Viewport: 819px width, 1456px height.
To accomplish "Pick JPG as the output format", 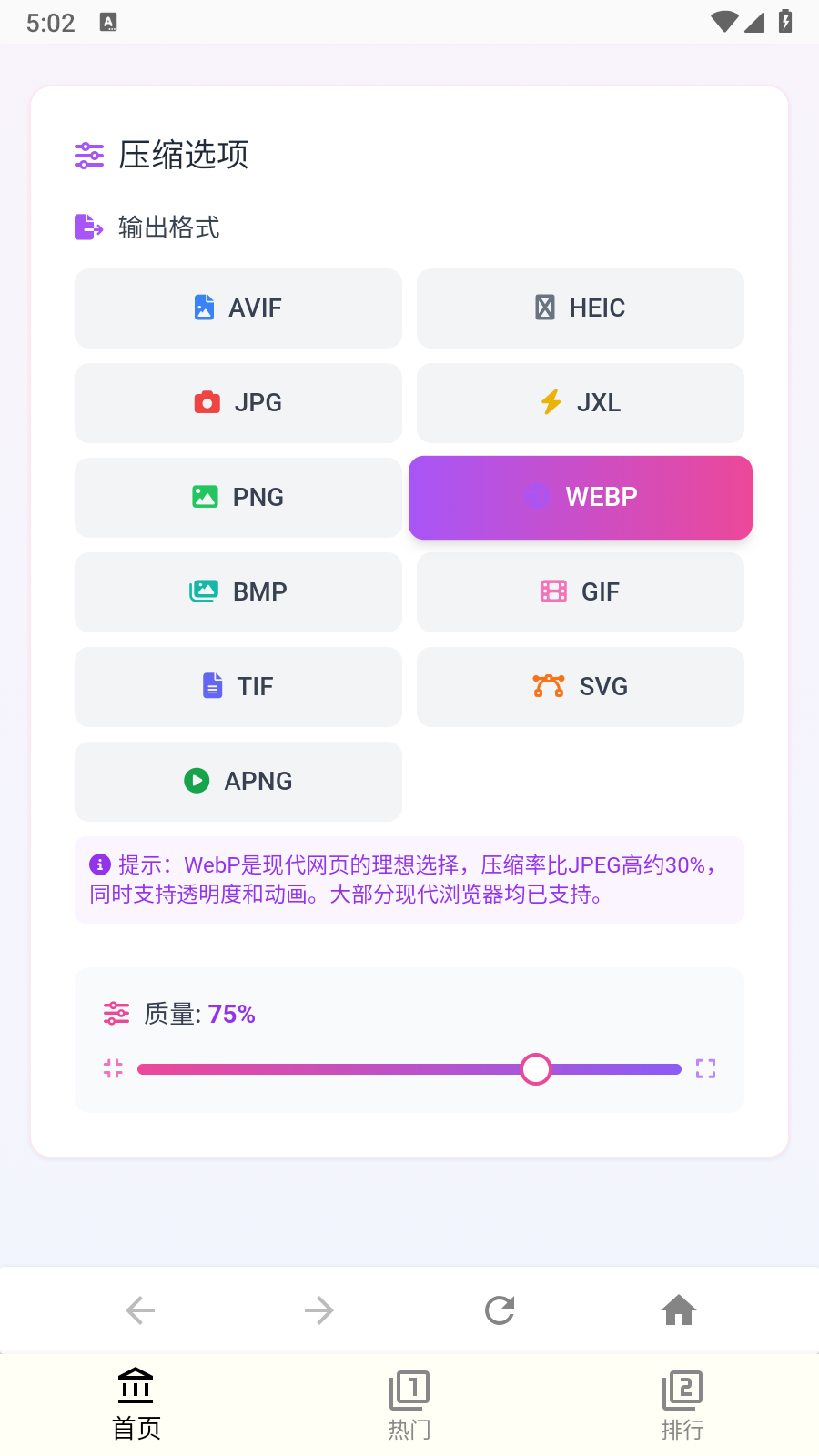I will (x=238, y=403).
